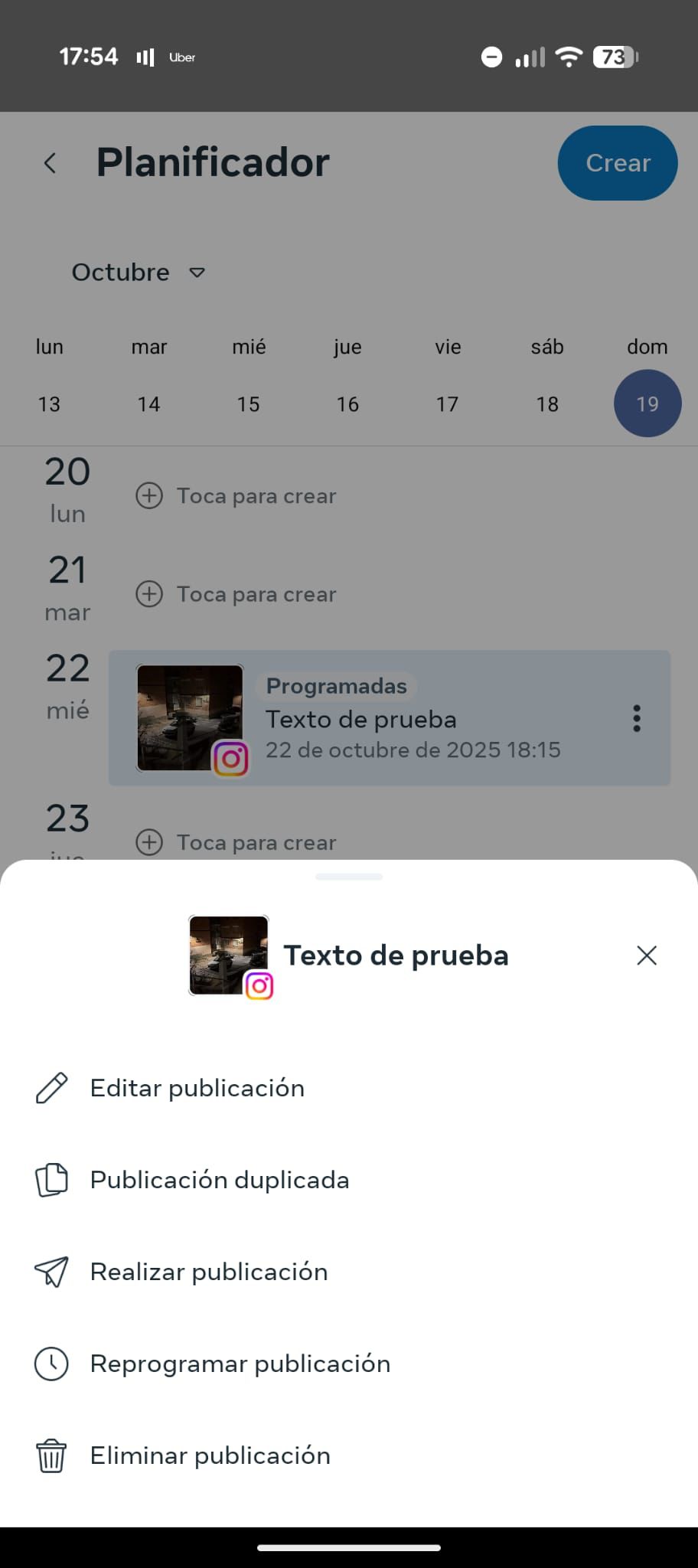
Task: Open the scheduled post thumbnail for day 22
Action: [191, 717]
